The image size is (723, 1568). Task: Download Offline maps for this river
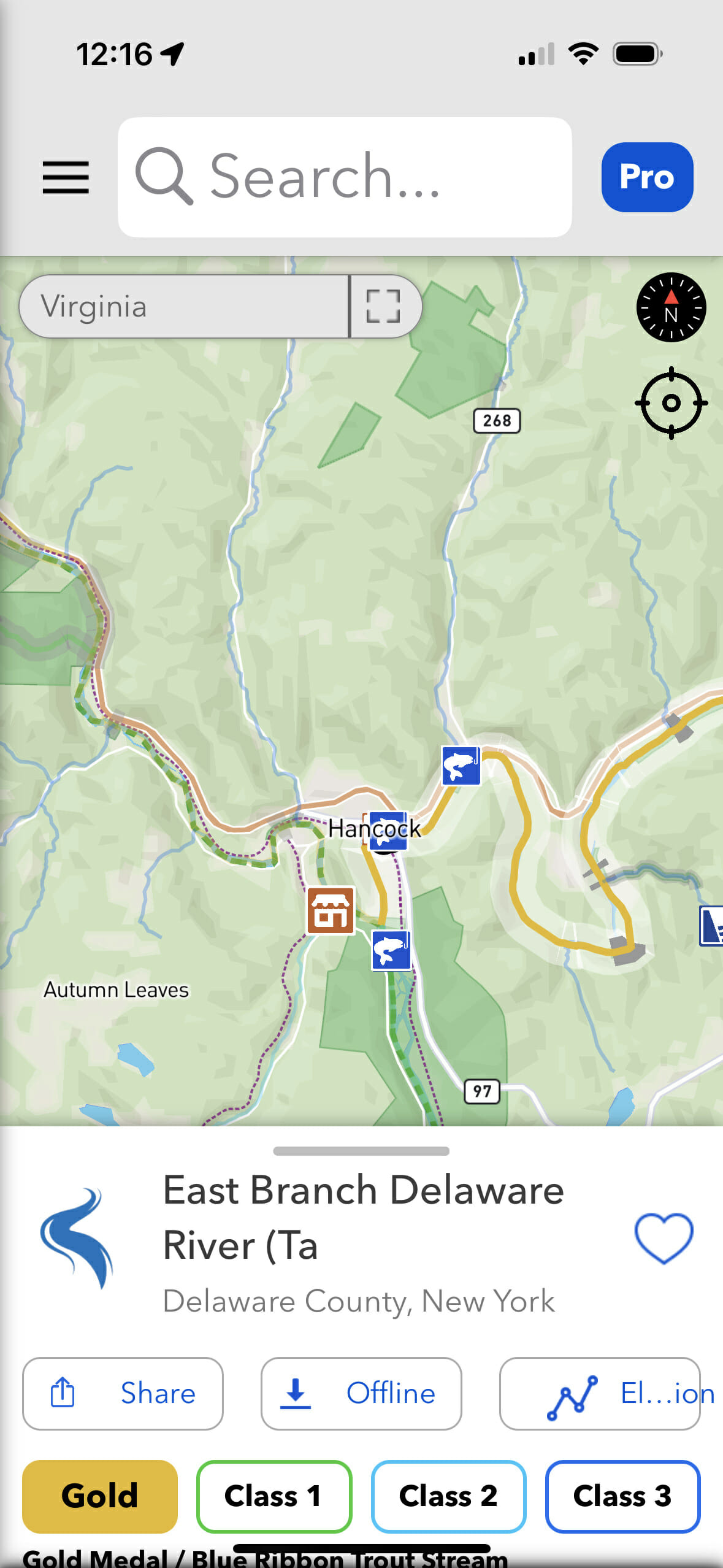360,1393
